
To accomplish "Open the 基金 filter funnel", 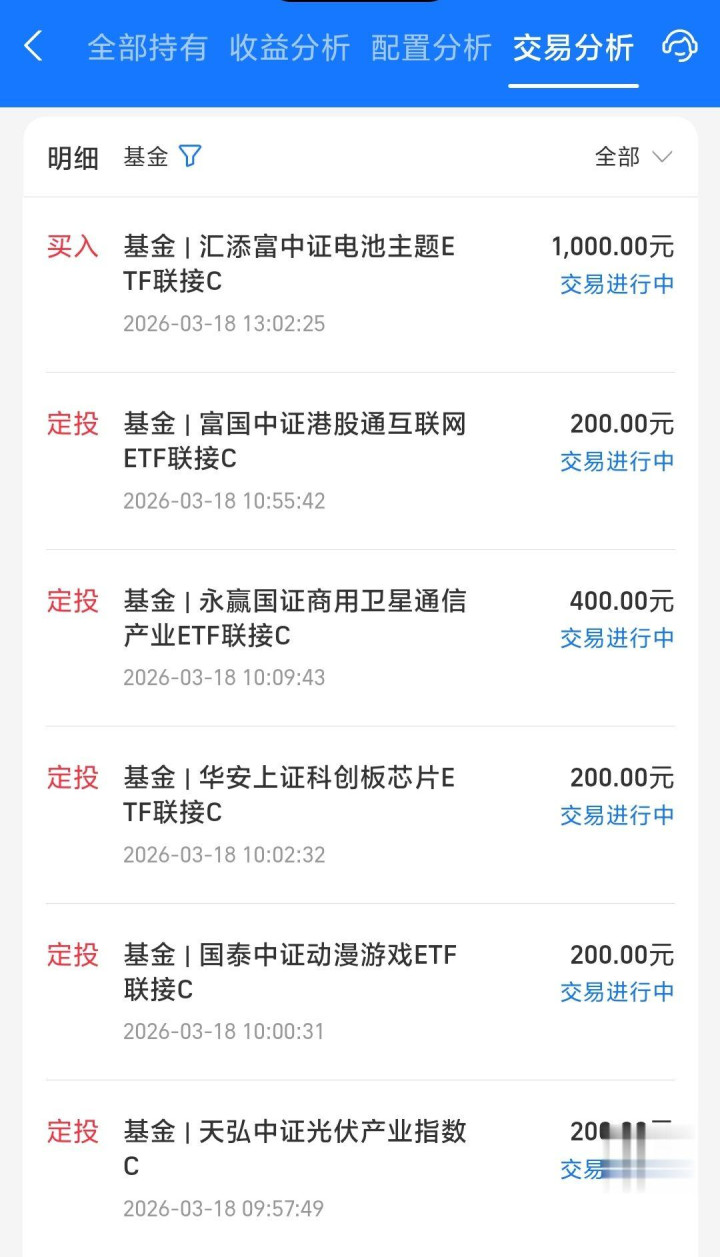I will tap(190, 156).
